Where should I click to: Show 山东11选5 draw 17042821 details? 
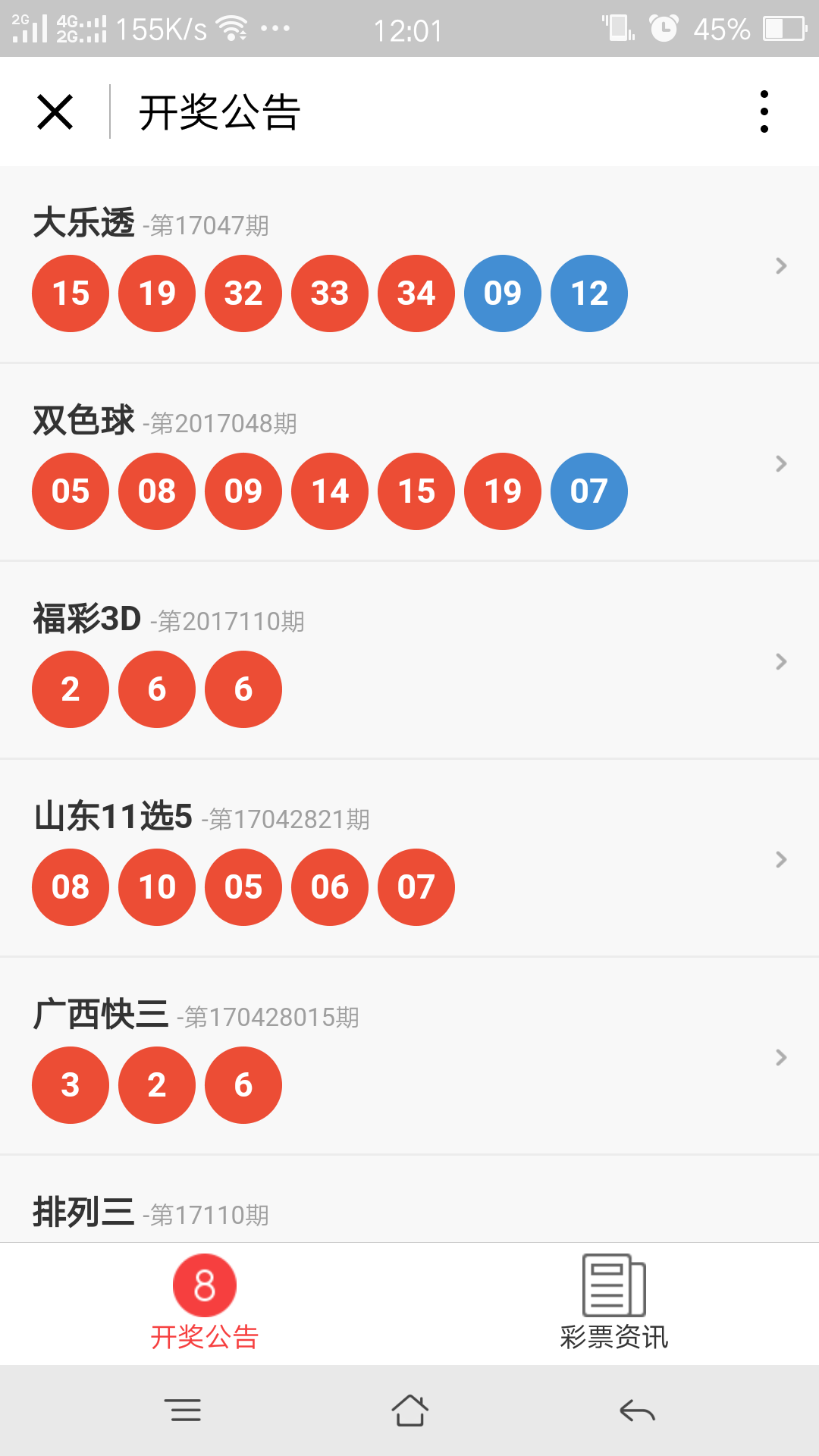(409, 858)
